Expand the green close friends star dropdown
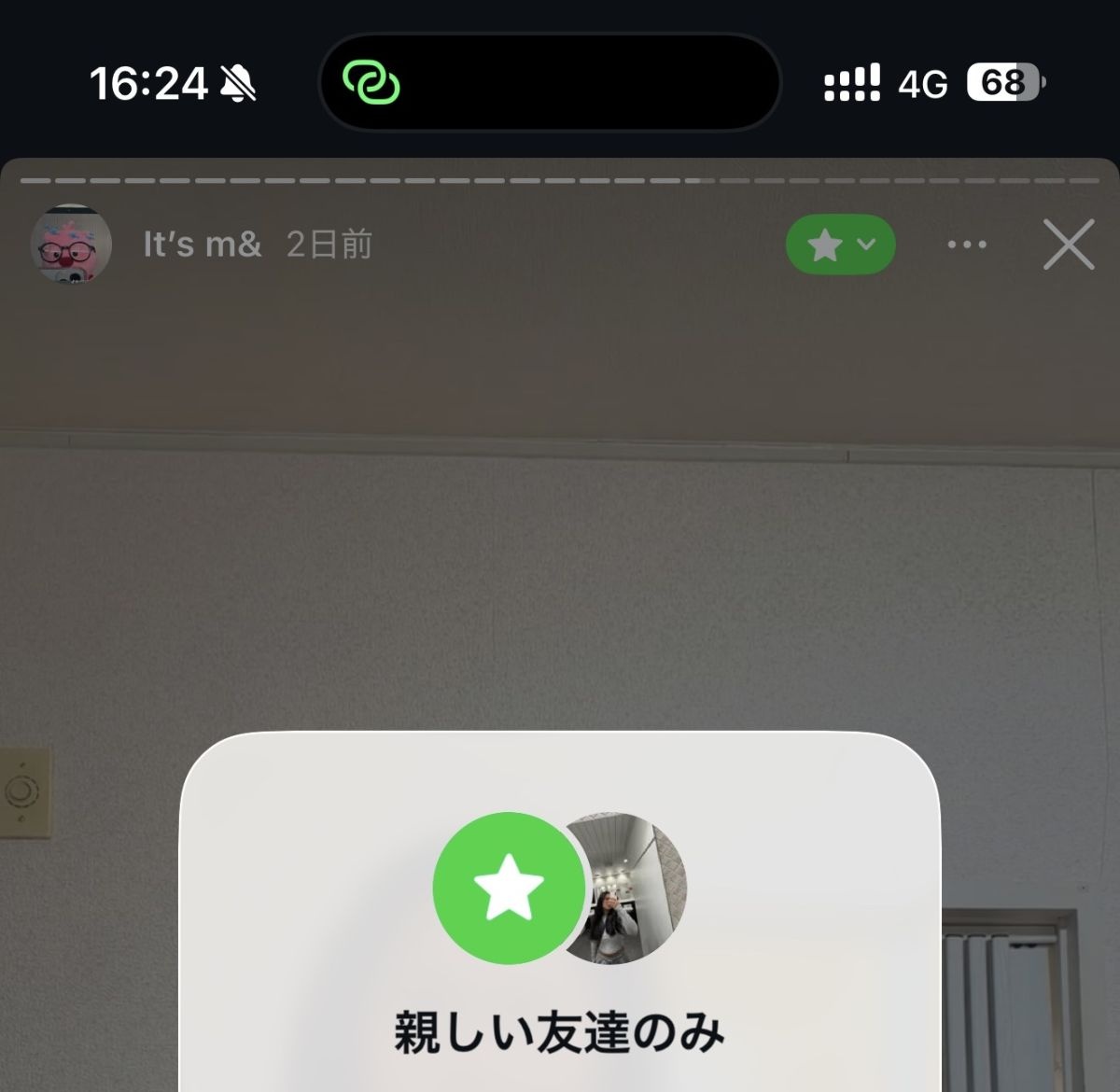The width and height of the screenshot is (1120, 1092). pos(840,245)
